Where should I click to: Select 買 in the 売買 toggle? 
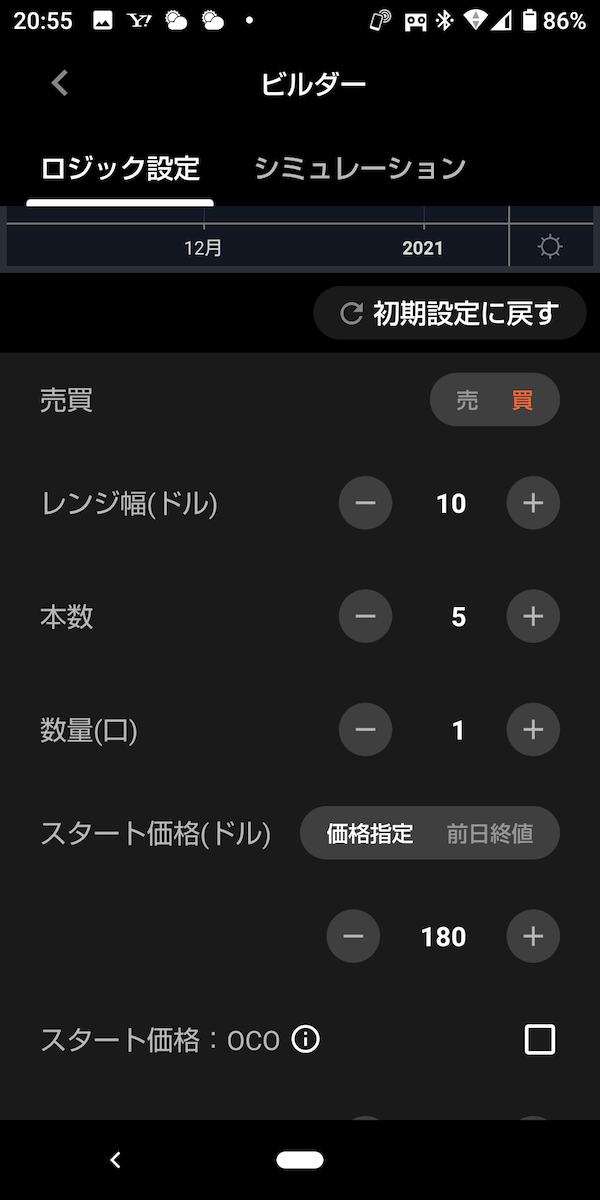522,401
